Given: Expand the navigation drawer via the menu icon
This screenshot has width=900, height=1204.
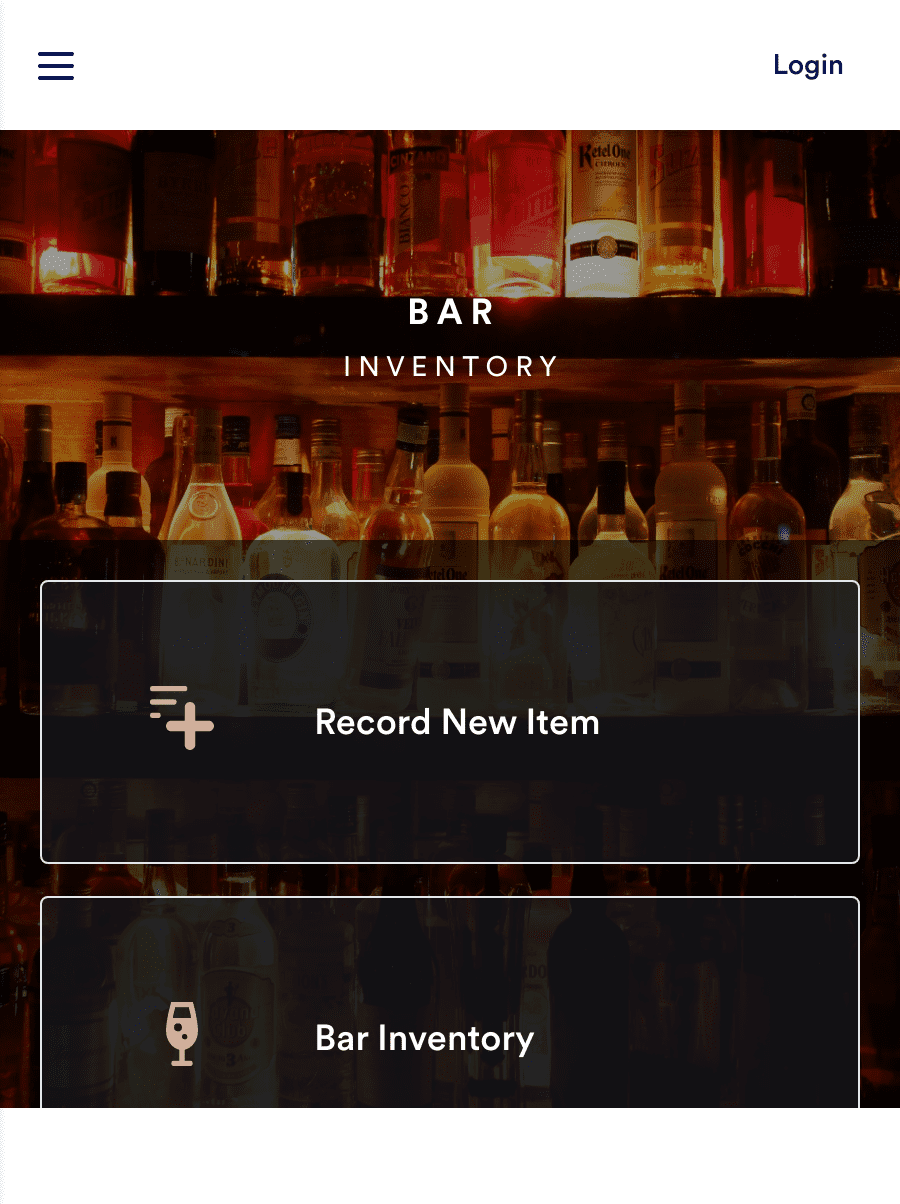Looking at the screenshot, I should [x=55, y=65].
